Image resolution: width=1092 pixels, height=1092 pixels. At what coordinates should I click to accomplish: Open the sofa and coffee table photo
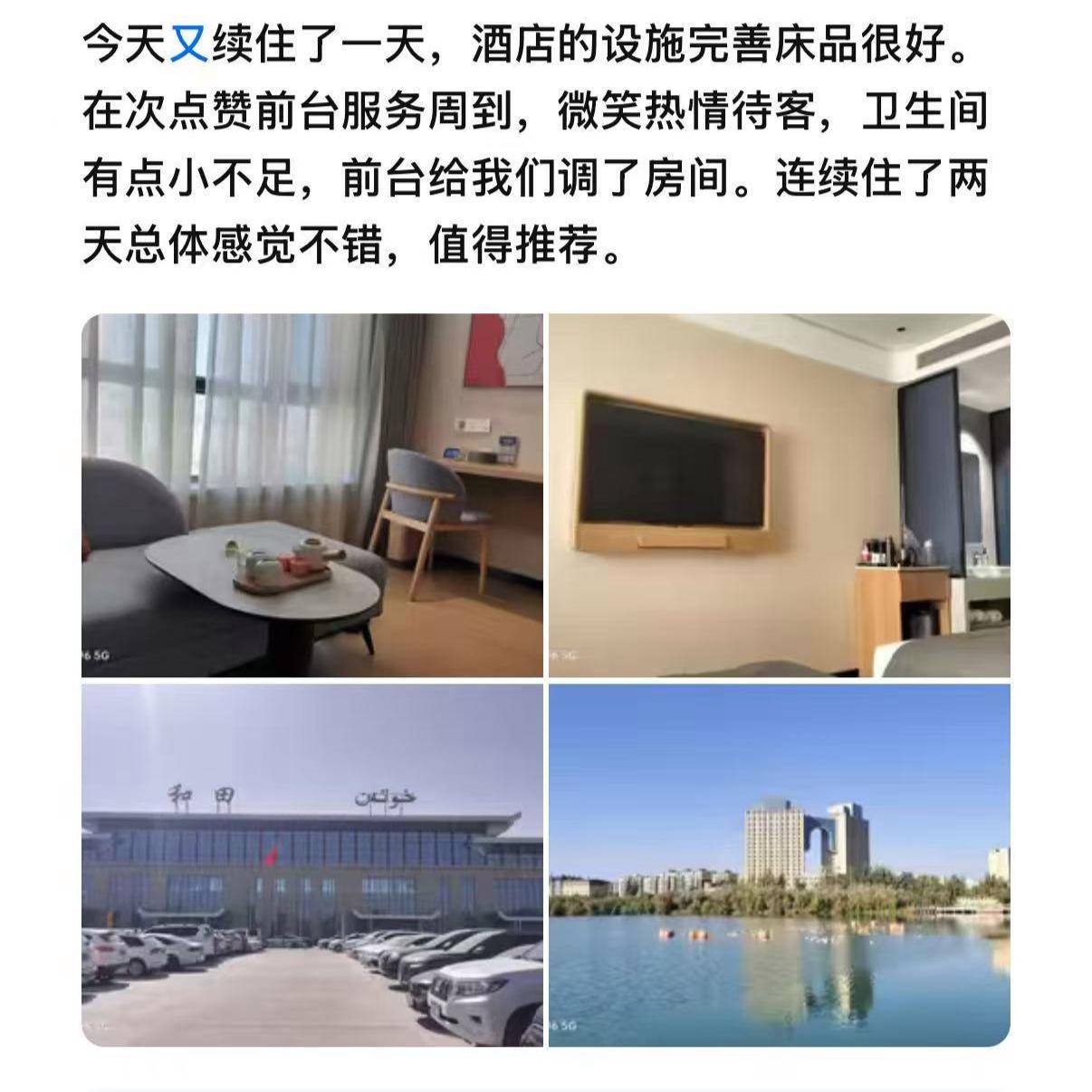311,495
